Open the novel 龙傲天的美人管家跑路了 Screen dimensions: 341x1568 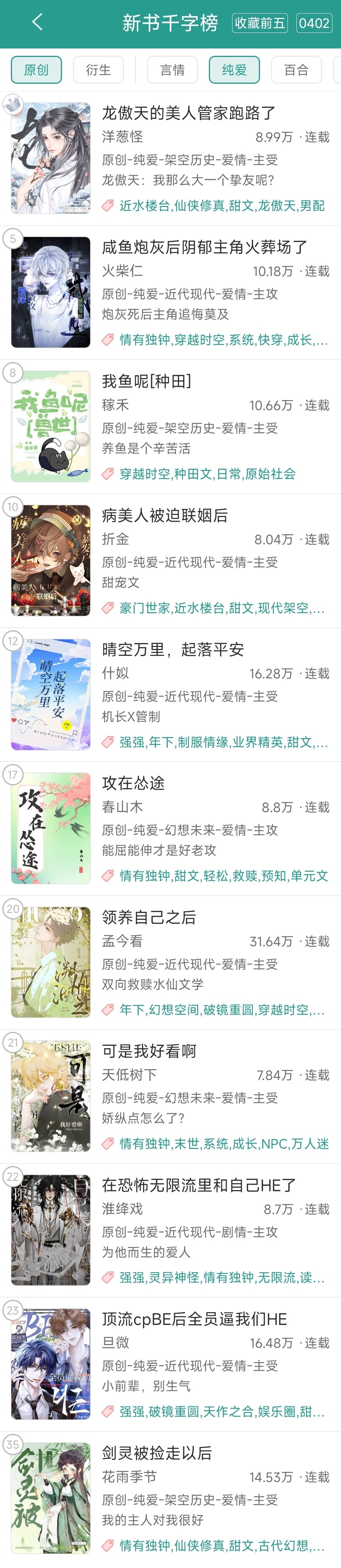189,113
